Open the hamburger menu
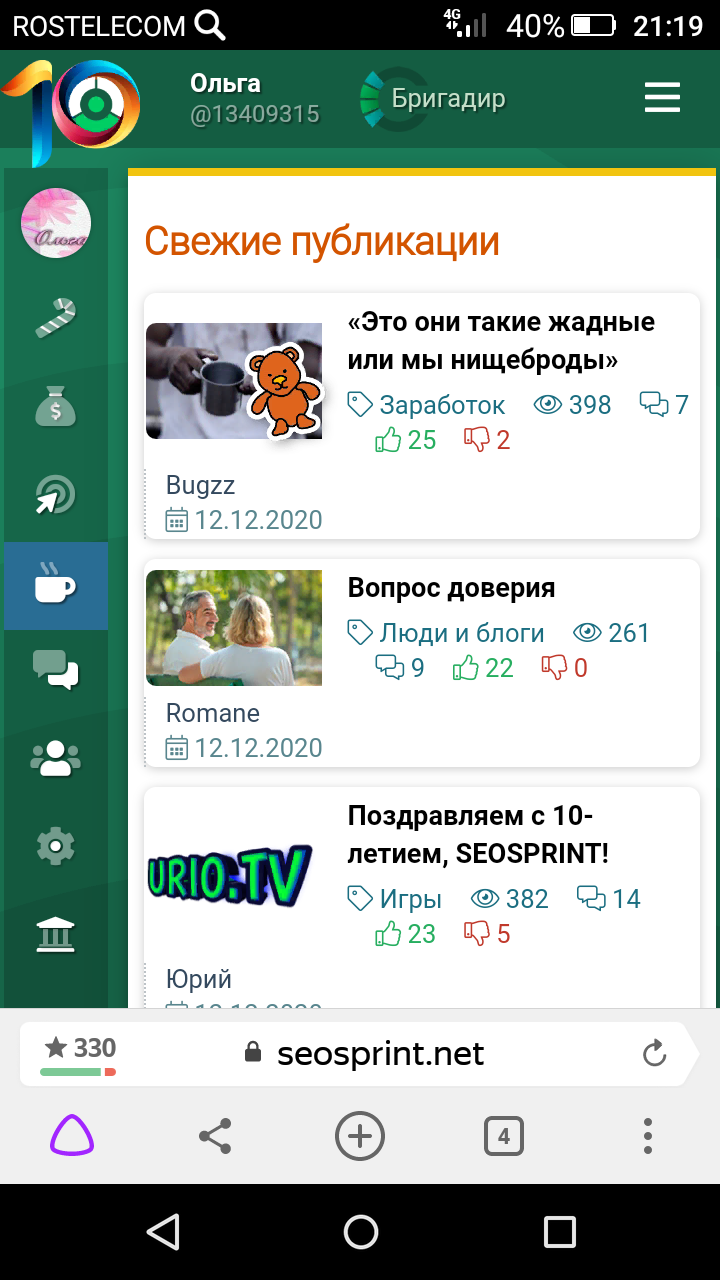The width and height of the screenshot is (720, 1280). pos(662,98)
